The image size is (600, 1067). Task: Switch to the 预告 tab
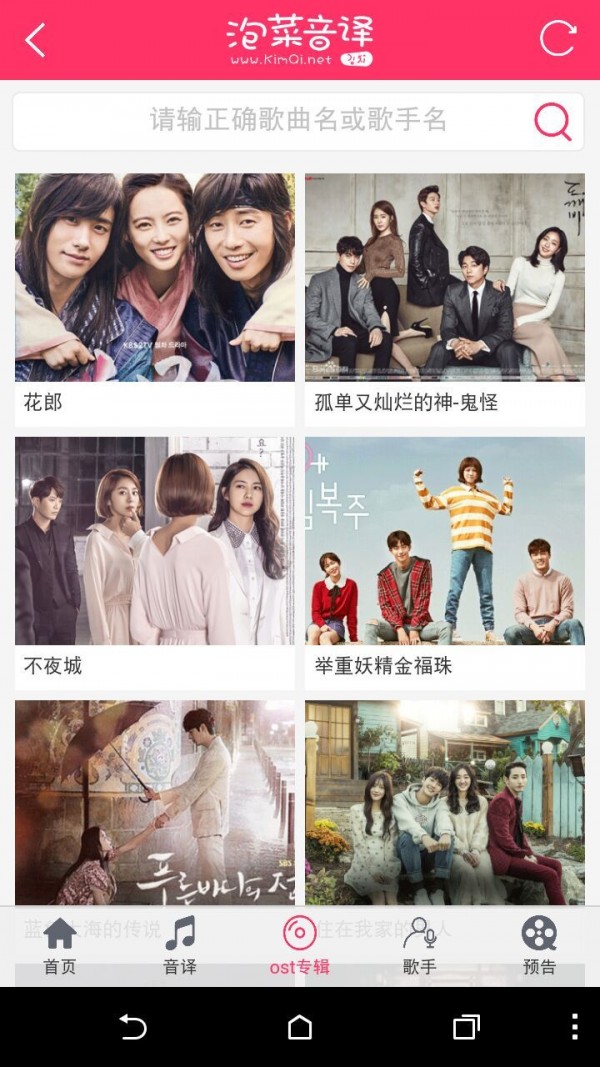point(539,946)
